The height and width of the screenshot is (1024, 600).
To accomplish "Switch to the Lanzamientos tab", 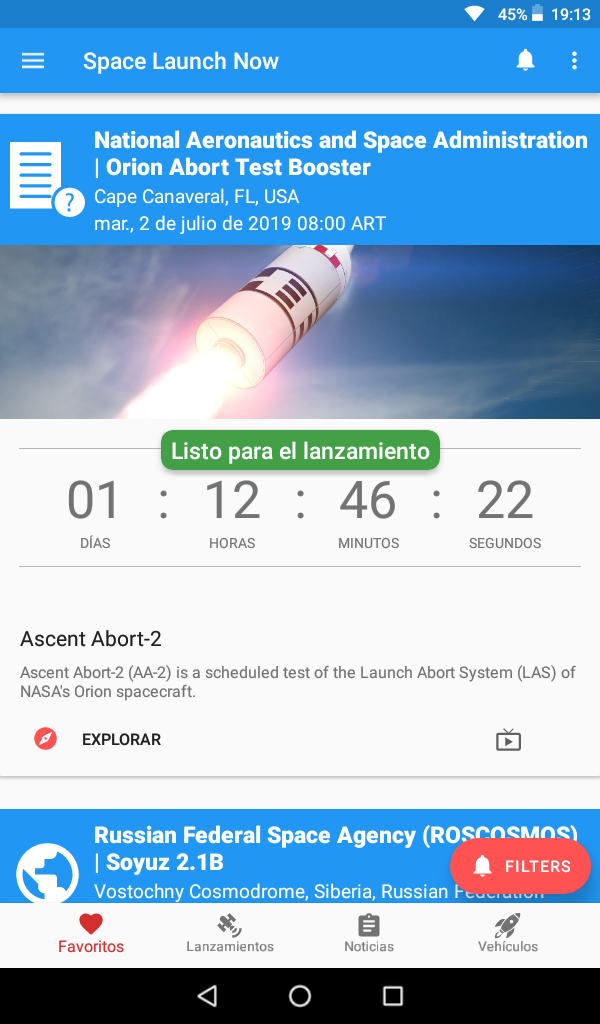I will coord(230,935).
